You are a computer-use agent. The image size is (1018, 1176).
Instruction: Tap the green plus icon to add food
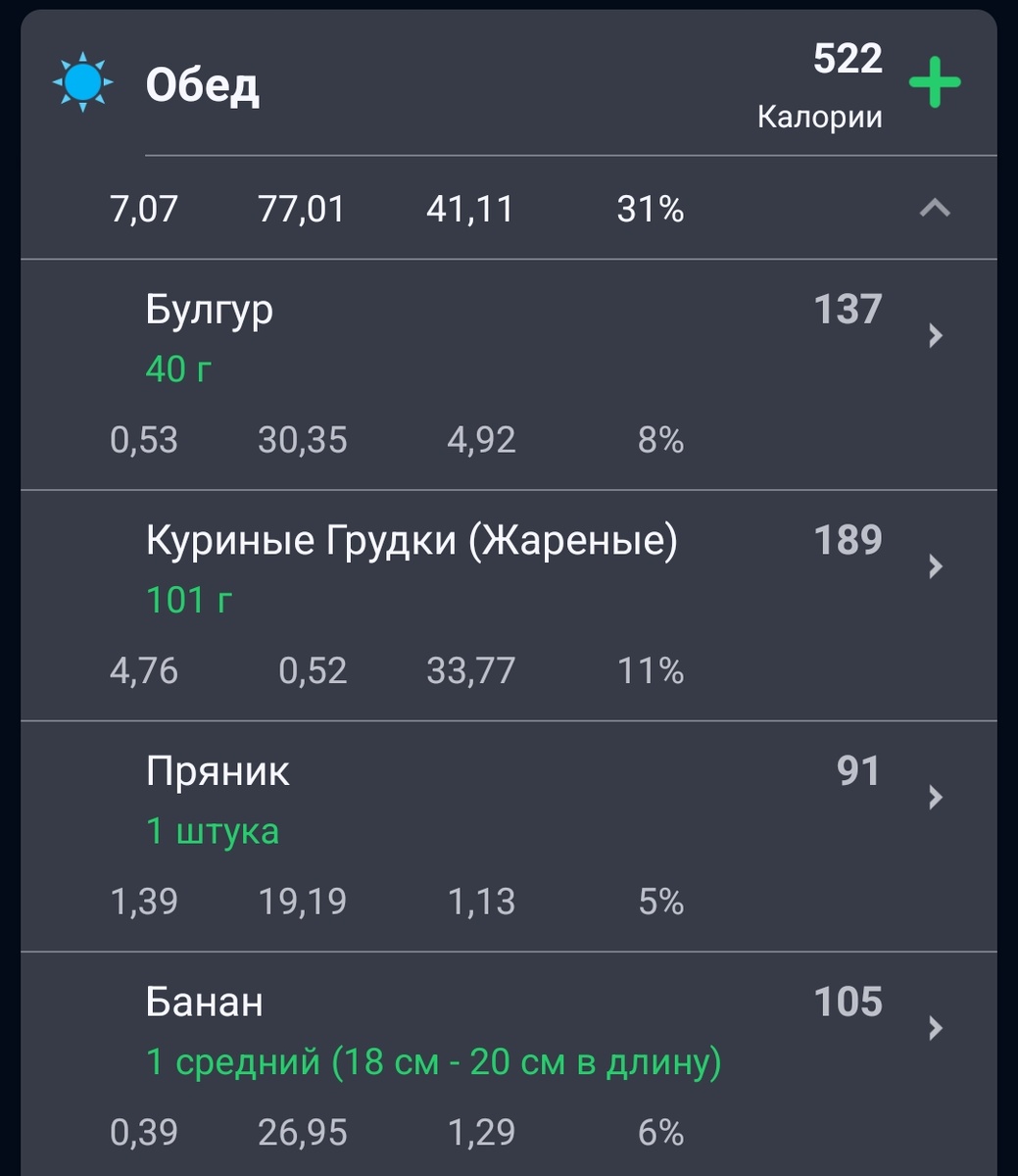point(937,83)
